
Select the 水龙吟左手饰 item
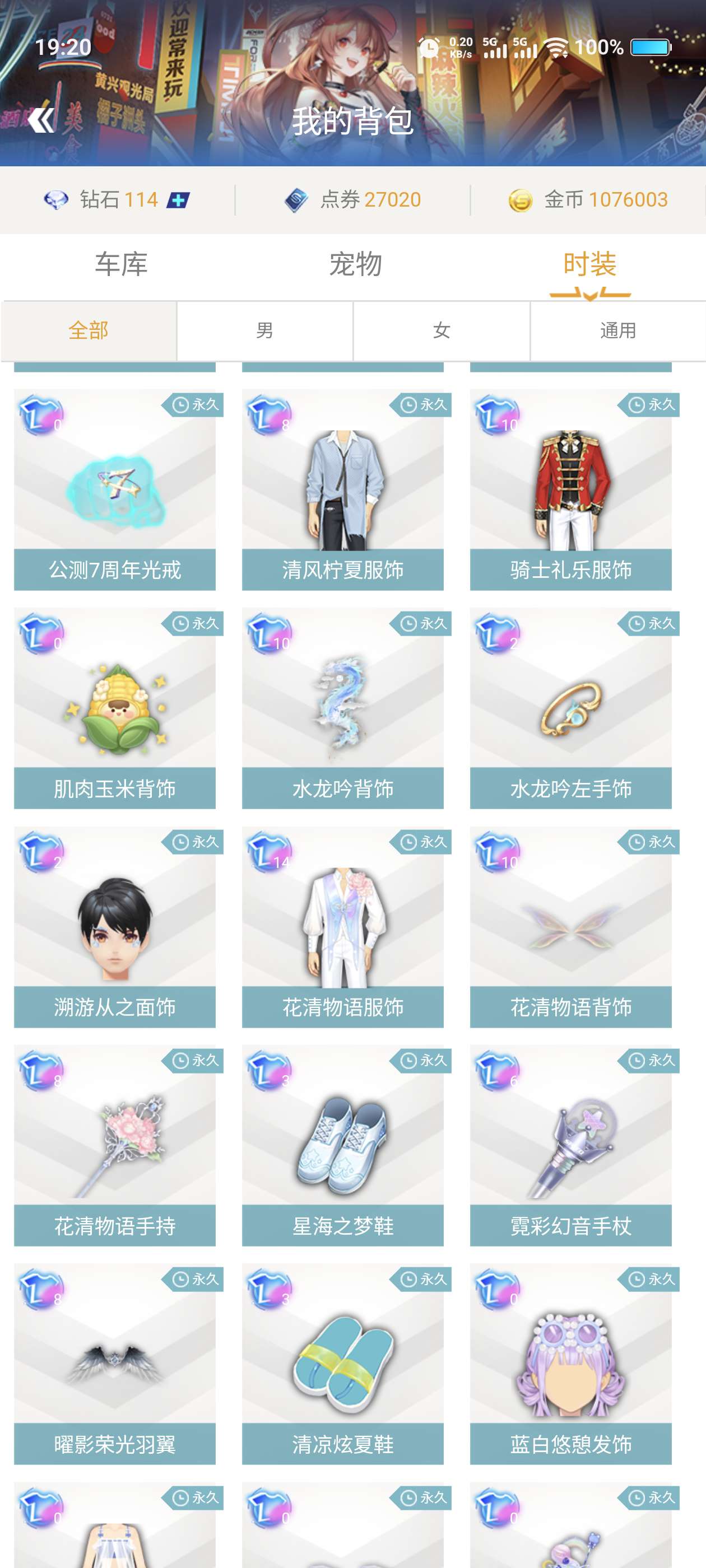pos(571,708)
